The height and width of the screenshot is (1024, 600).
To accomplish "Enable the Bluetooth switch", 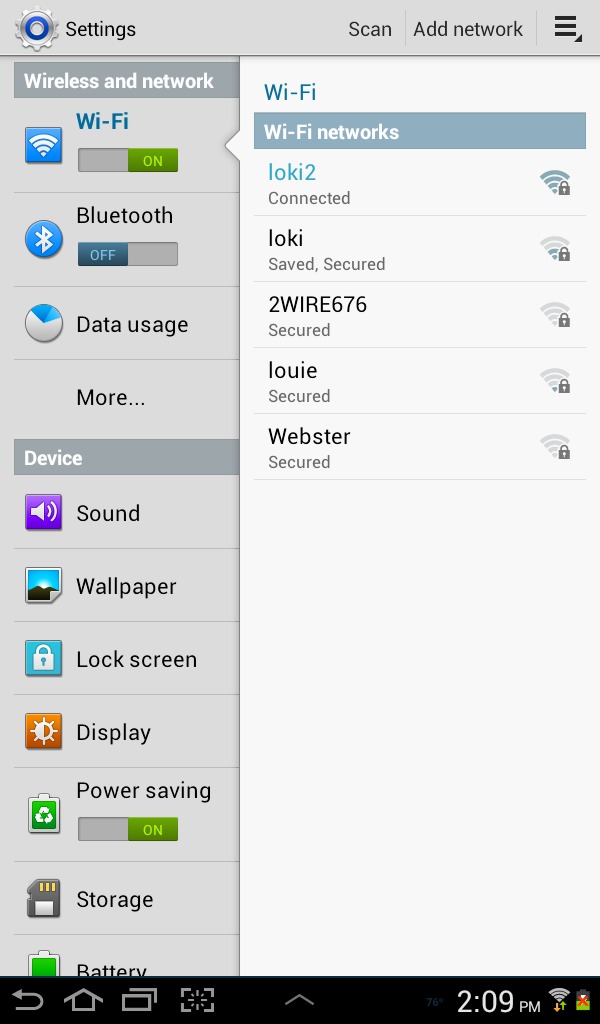I will (128, 255).
